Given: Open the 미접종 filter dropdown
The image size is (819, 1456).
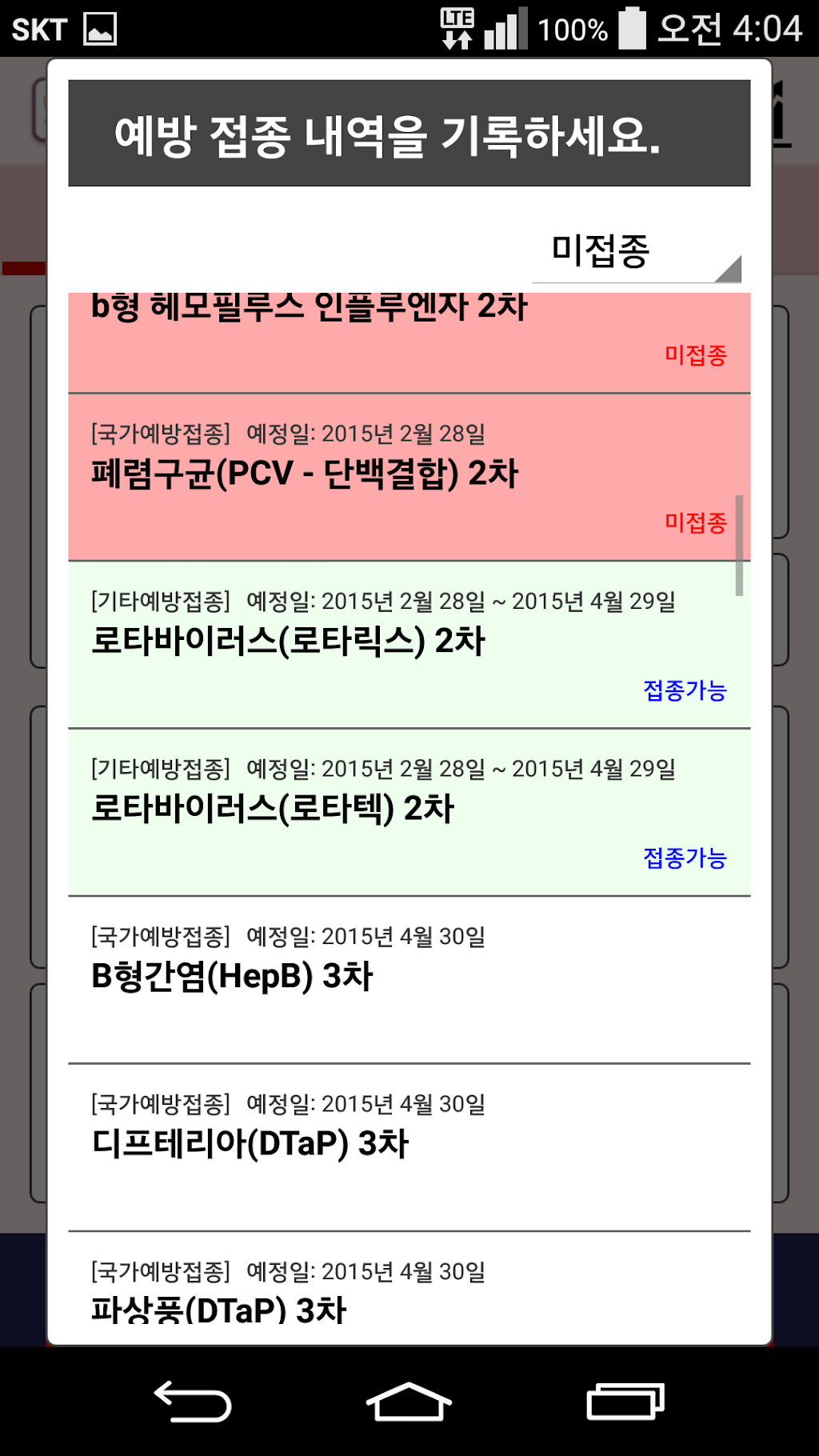Looking at the screenshot, I should point(637,252).
